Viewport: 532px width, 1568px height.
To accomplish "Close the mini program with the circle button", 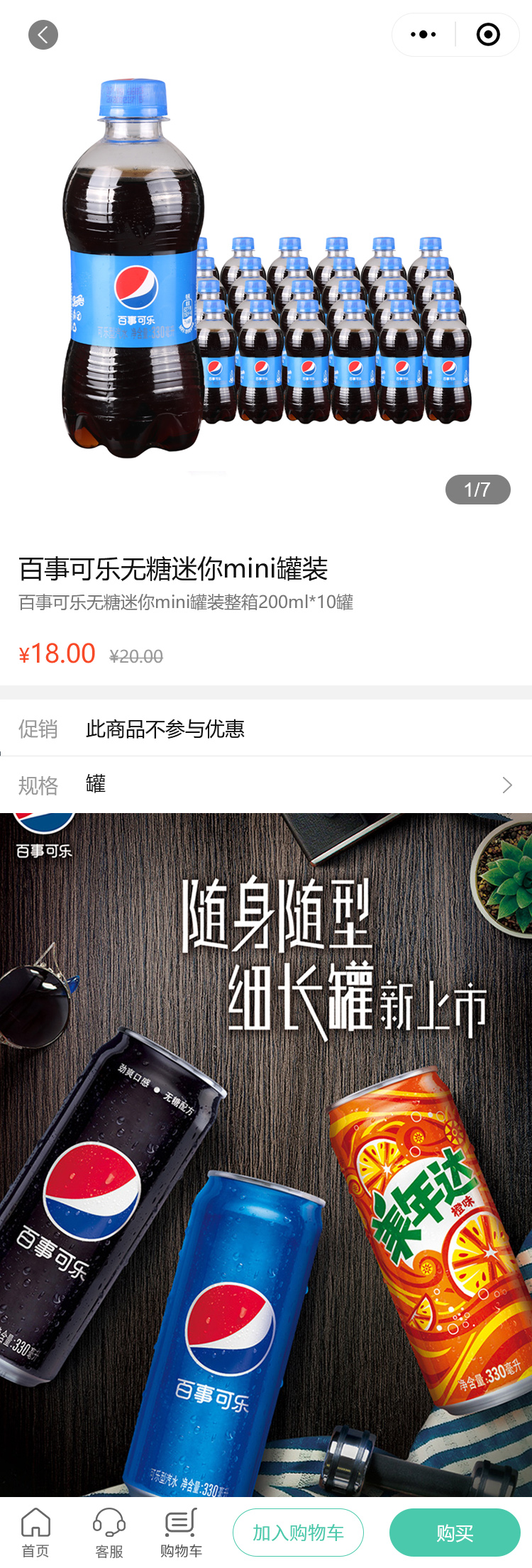I will [x=488, y=35].
